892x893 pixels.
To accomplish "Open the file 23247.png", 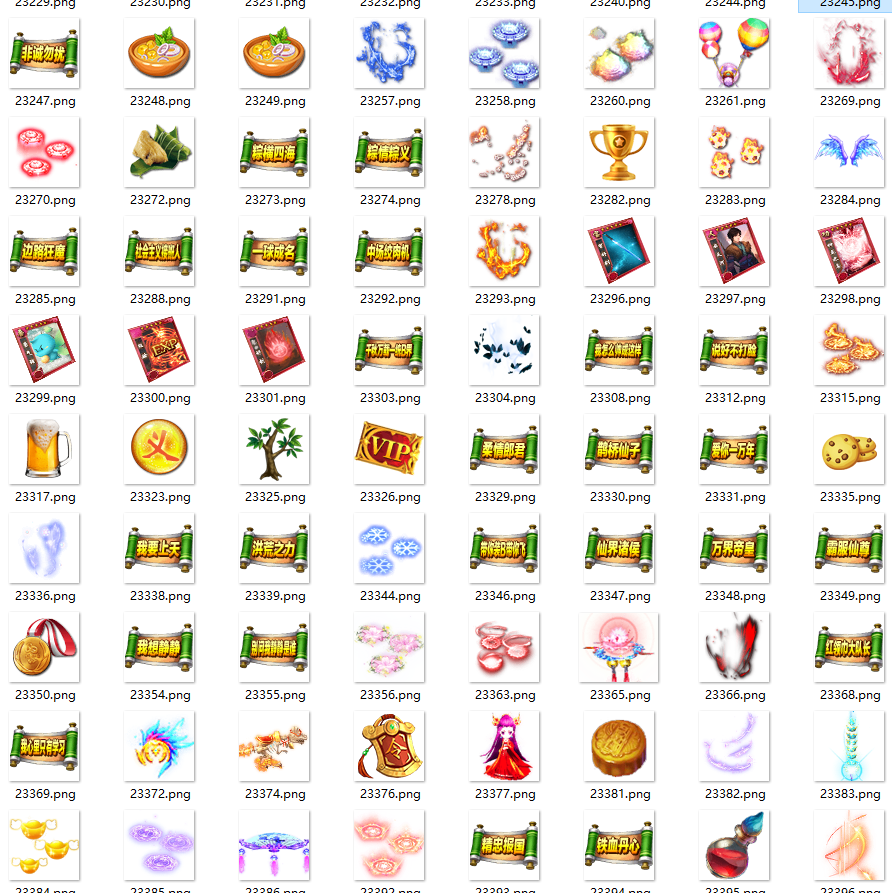I will 45,53.
